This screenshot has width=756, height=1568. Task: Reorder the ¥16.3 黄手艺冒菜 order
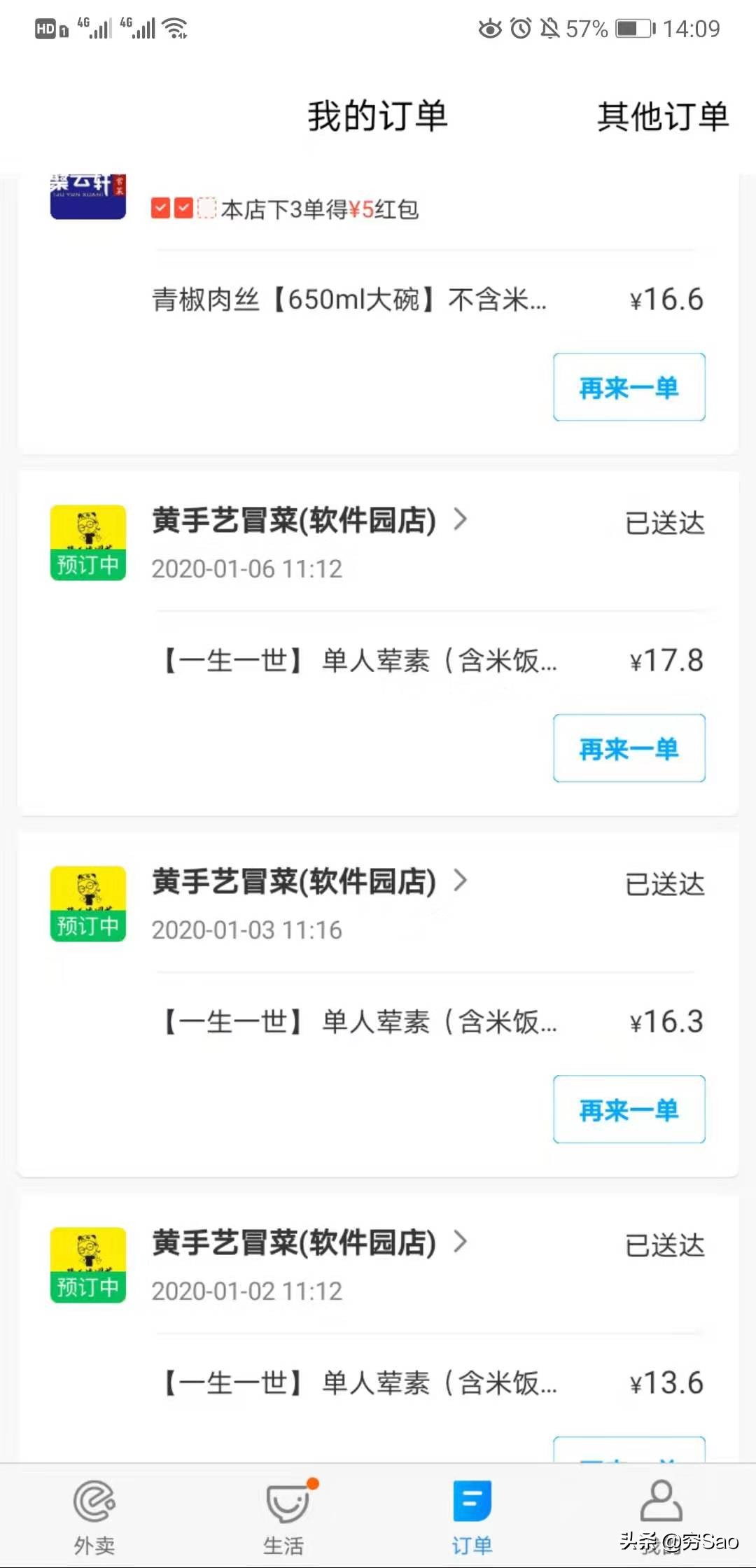pos(629,1109)
